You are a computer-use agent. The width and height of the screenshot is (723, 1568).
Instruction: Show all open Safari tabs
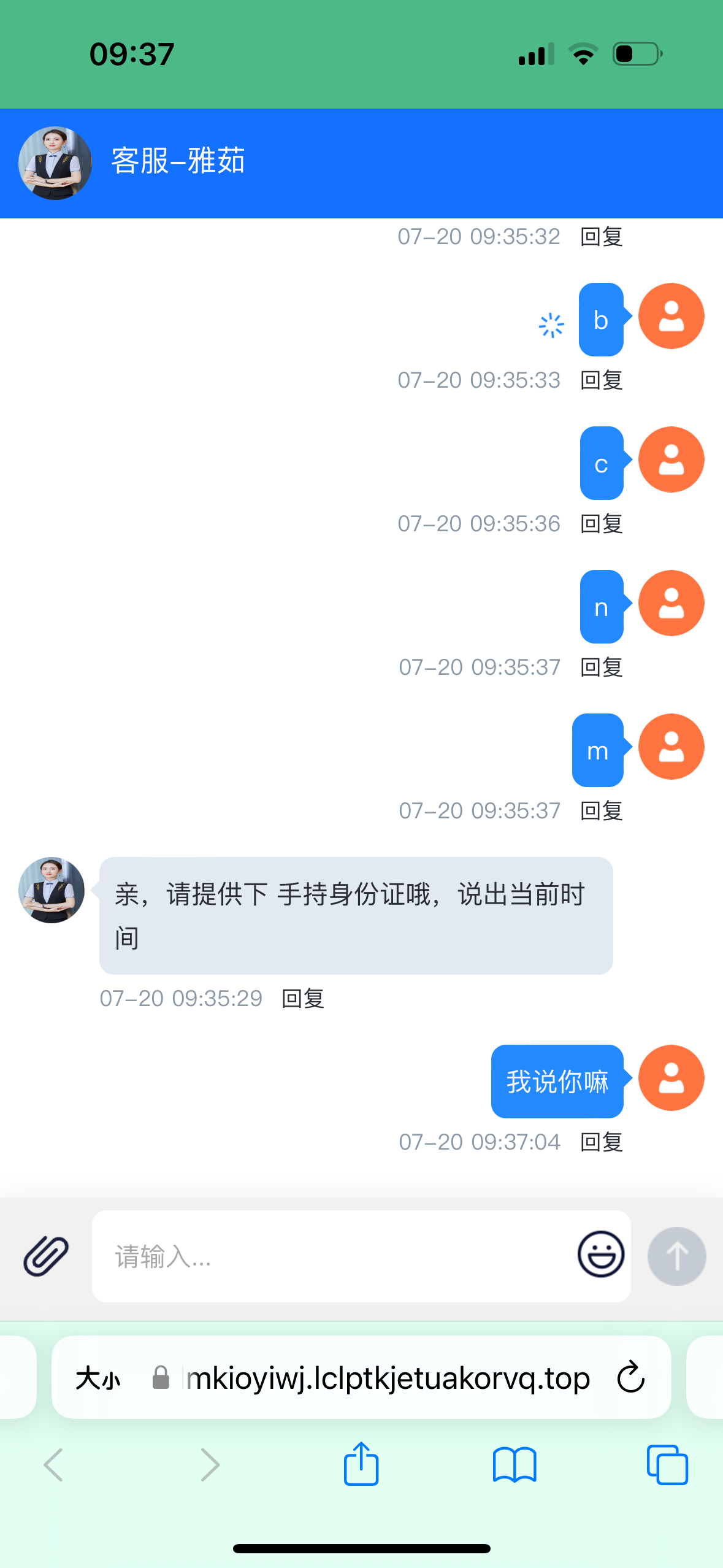667,1464
